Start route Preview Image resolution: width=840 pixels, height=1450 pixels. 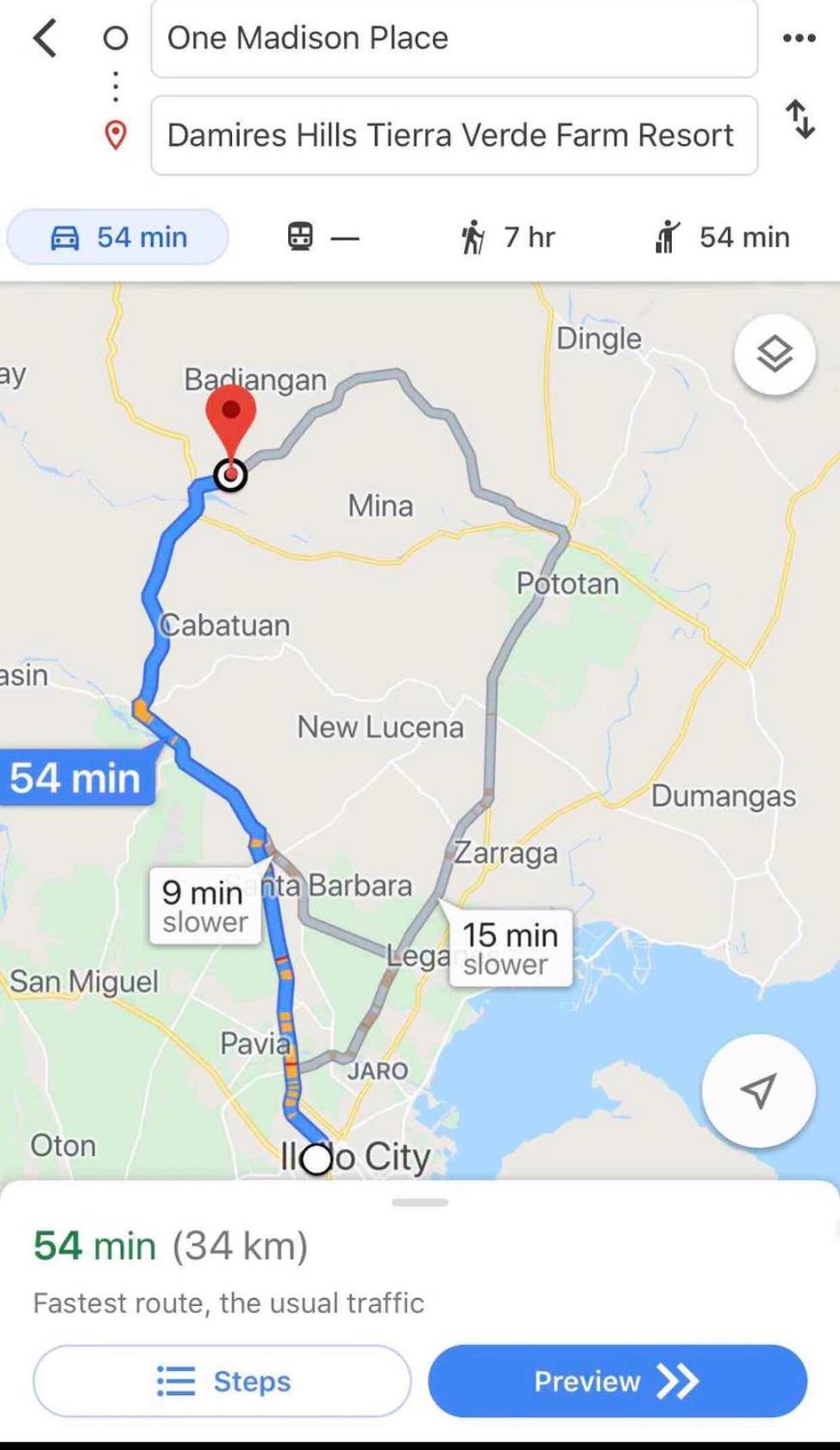(x=617, y=1381)
